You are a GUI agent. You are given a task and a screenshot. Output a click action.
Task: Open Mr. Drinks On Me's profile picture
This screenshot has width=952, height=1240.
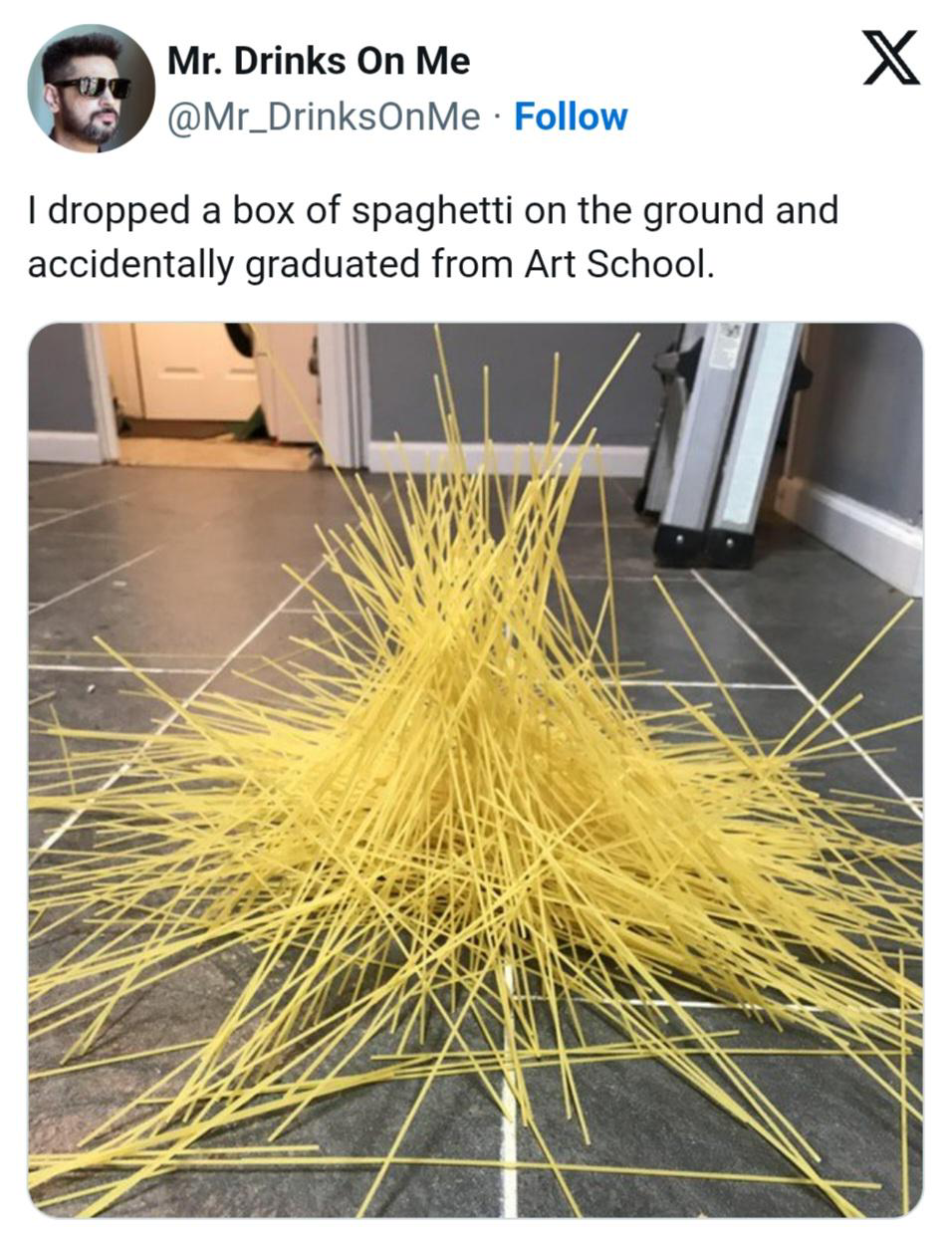click(x=91, y=89)
